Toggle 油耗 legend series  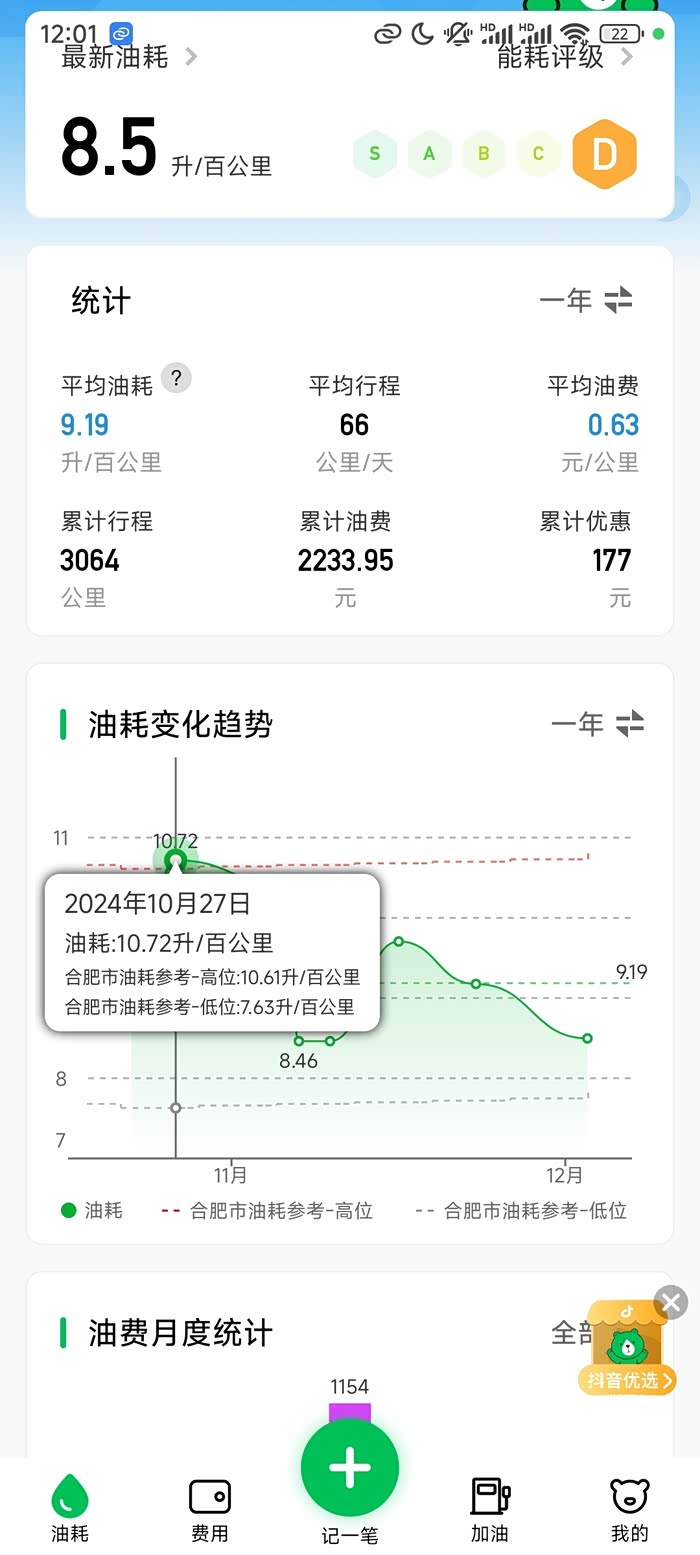click(92, 1210)
